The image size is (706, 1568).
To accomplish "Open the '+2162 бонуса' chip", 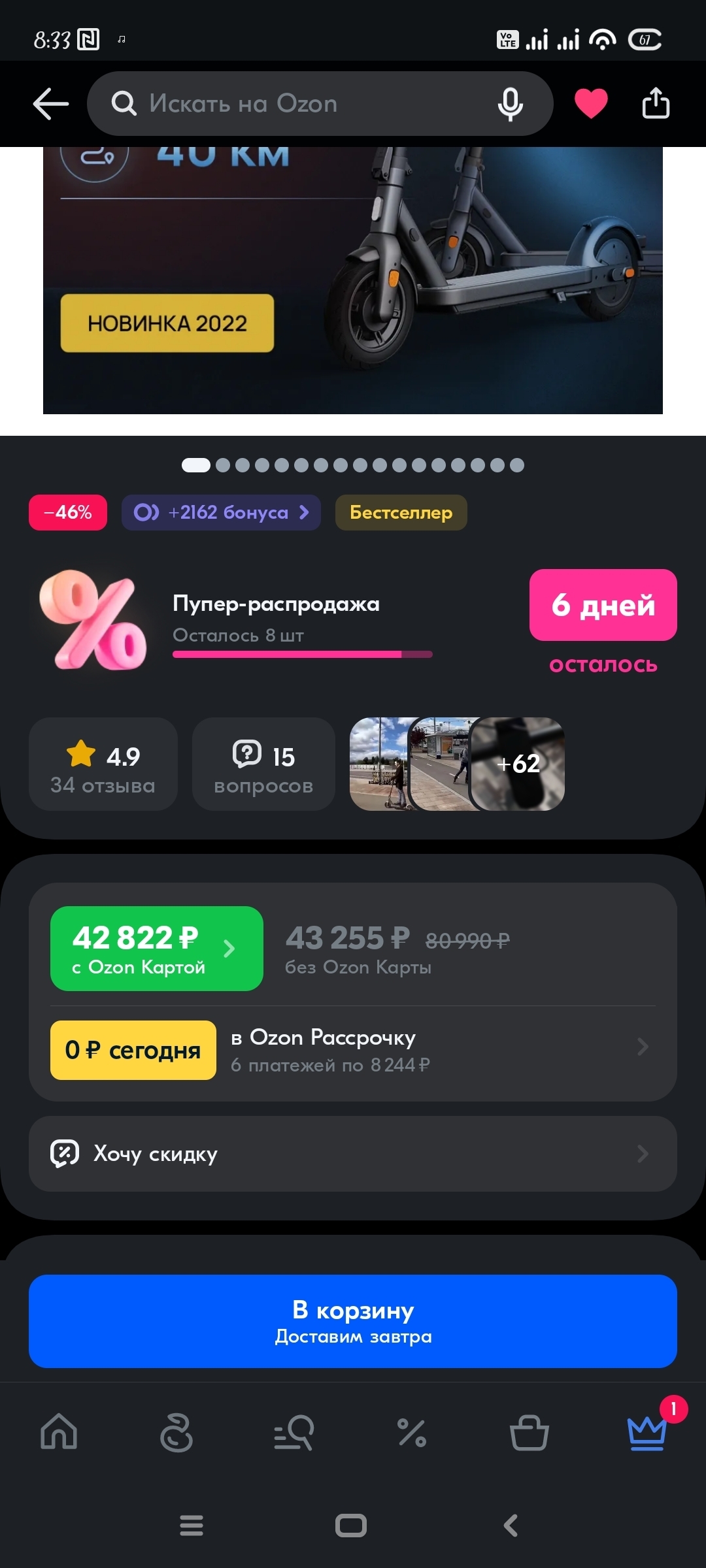I will (x=221, y=512).
